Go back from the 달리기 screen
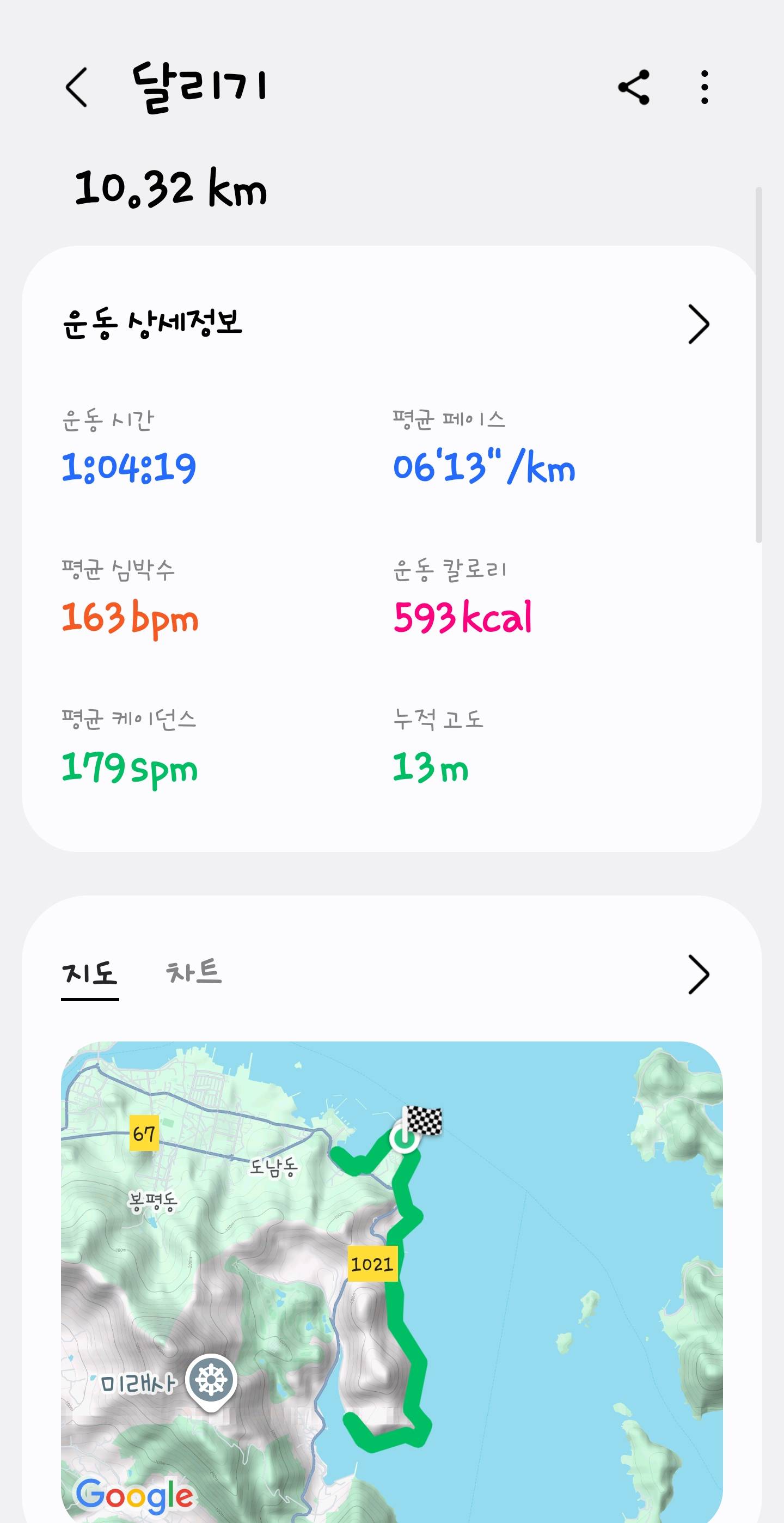Image resolution: width=784 pixels, height=1523 pixels. 77,88
